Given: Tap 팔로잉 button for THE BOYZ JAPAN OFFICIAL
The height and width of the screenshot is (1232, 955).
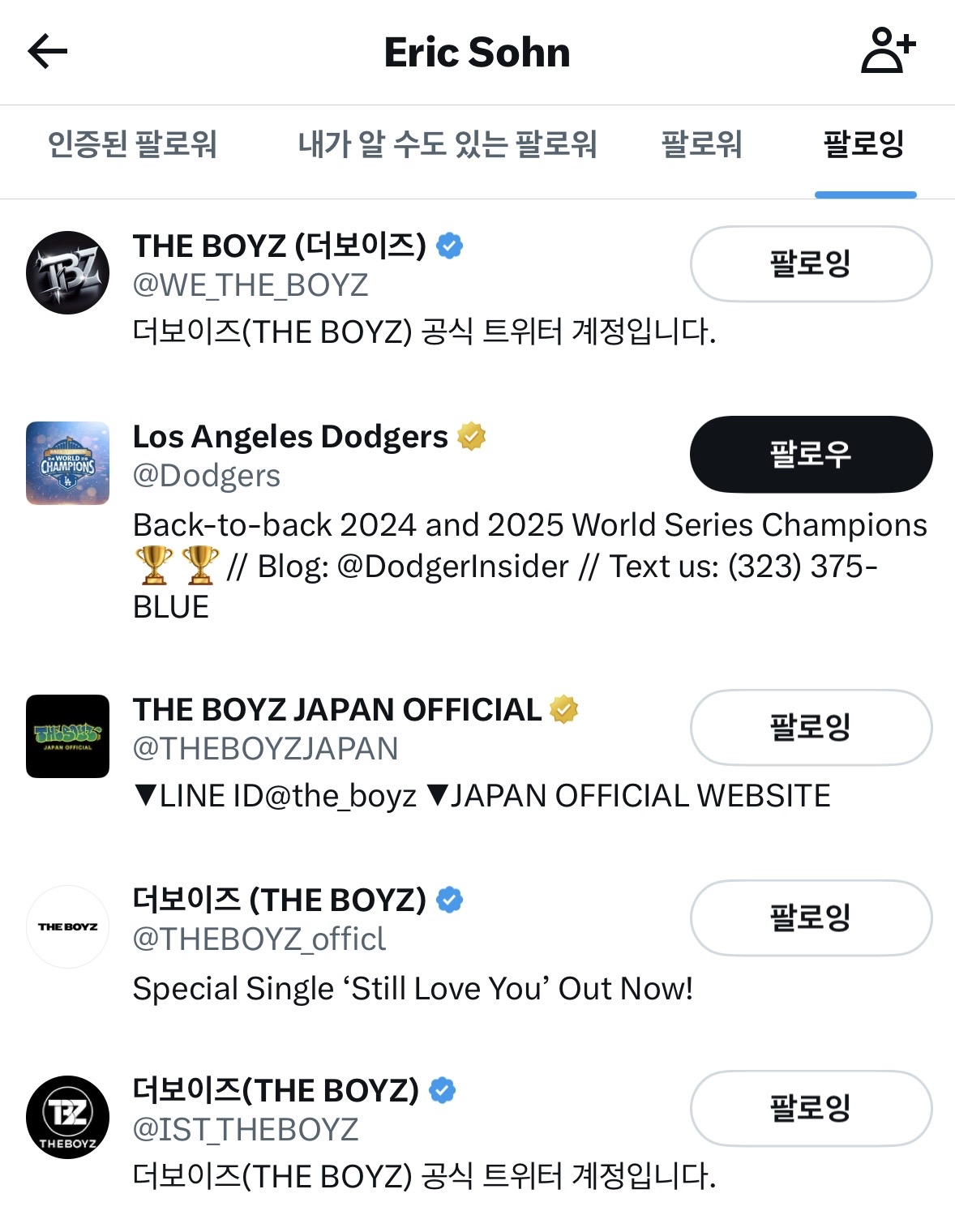Looking at the screenshot, I should tap(811, 727).
